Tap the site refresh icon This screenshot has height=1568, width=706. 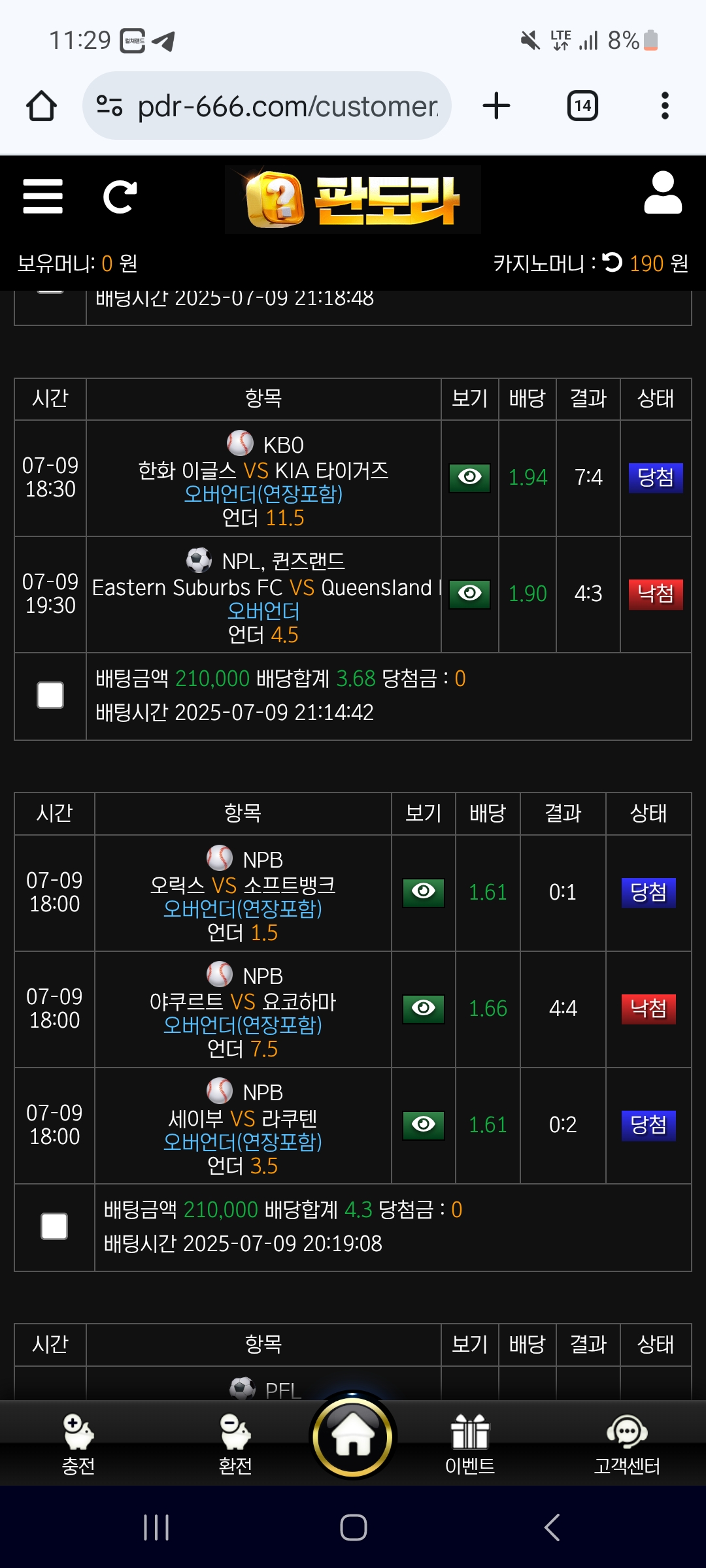[120, 197]
